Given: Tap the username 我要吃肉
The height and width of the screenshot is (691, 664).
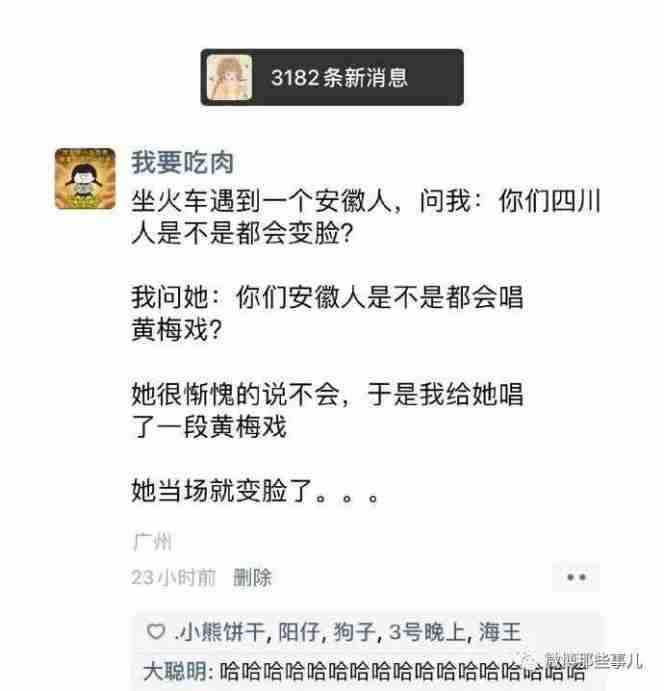Looking at the screenshot, I should (x=182, y=162).
